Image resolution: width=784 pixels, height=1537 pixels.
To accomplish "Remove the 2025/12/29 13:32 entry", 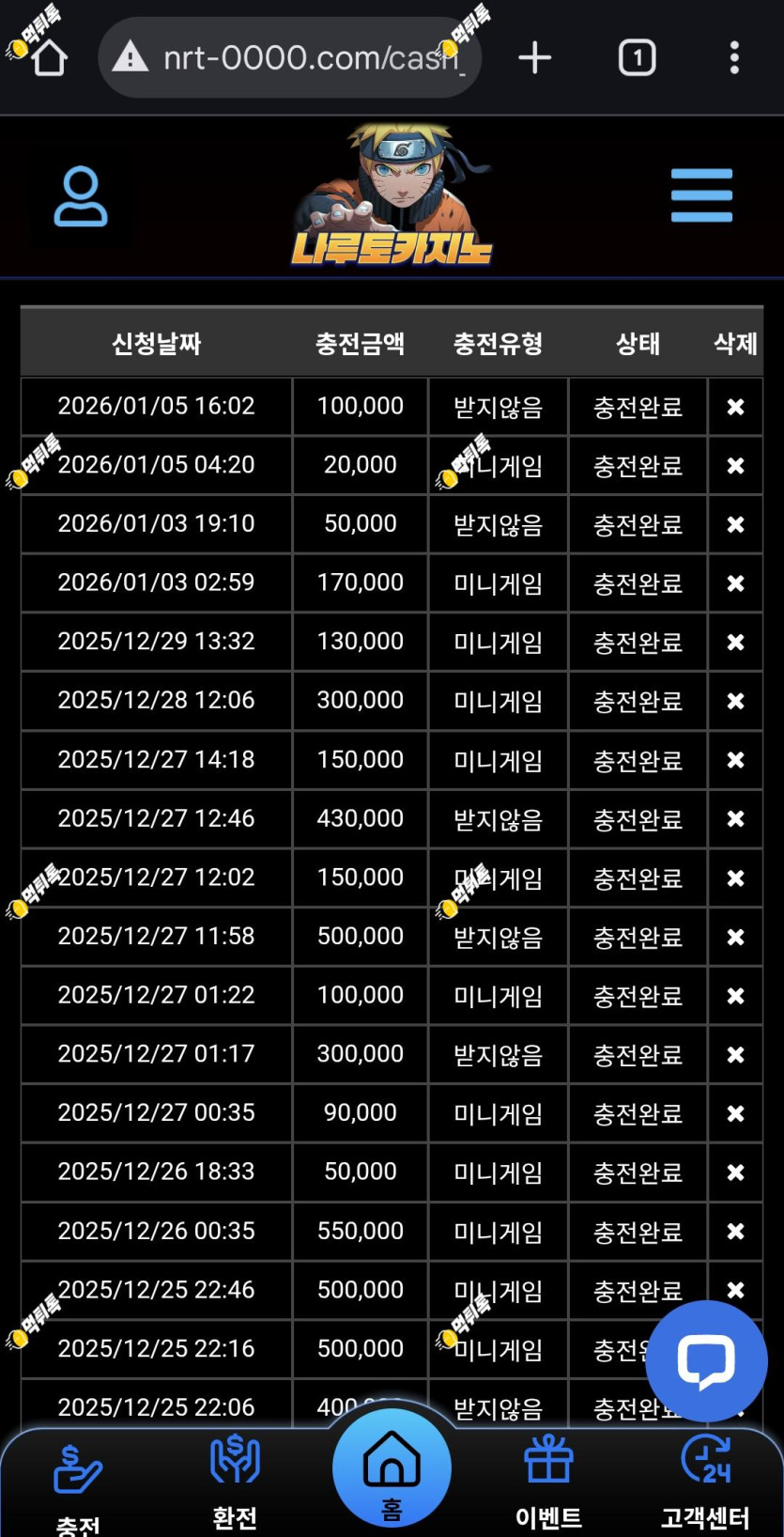I will pyautogui.click(x=735, y=643).
